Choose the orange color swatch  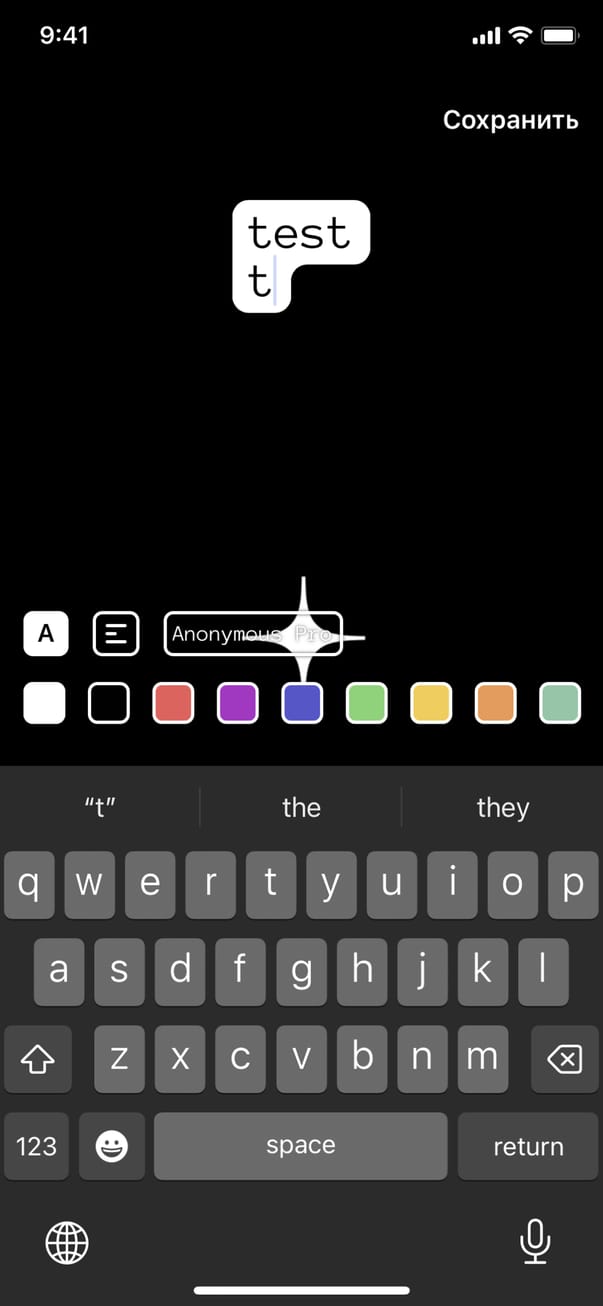click(x=495, y=703)
